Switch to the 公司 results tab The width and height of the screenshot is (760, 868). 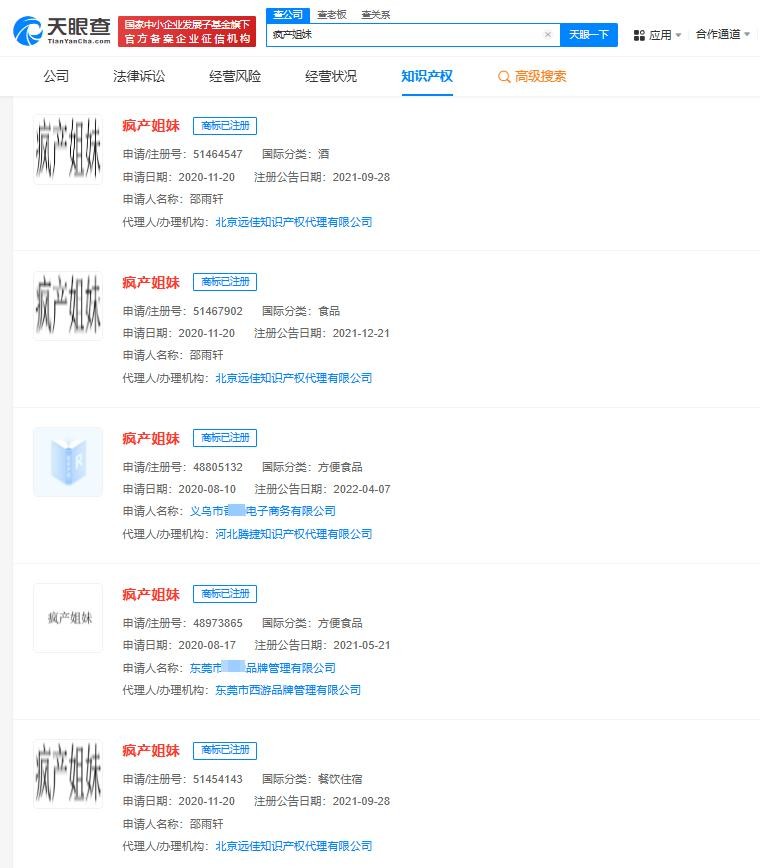coord(56,76)
